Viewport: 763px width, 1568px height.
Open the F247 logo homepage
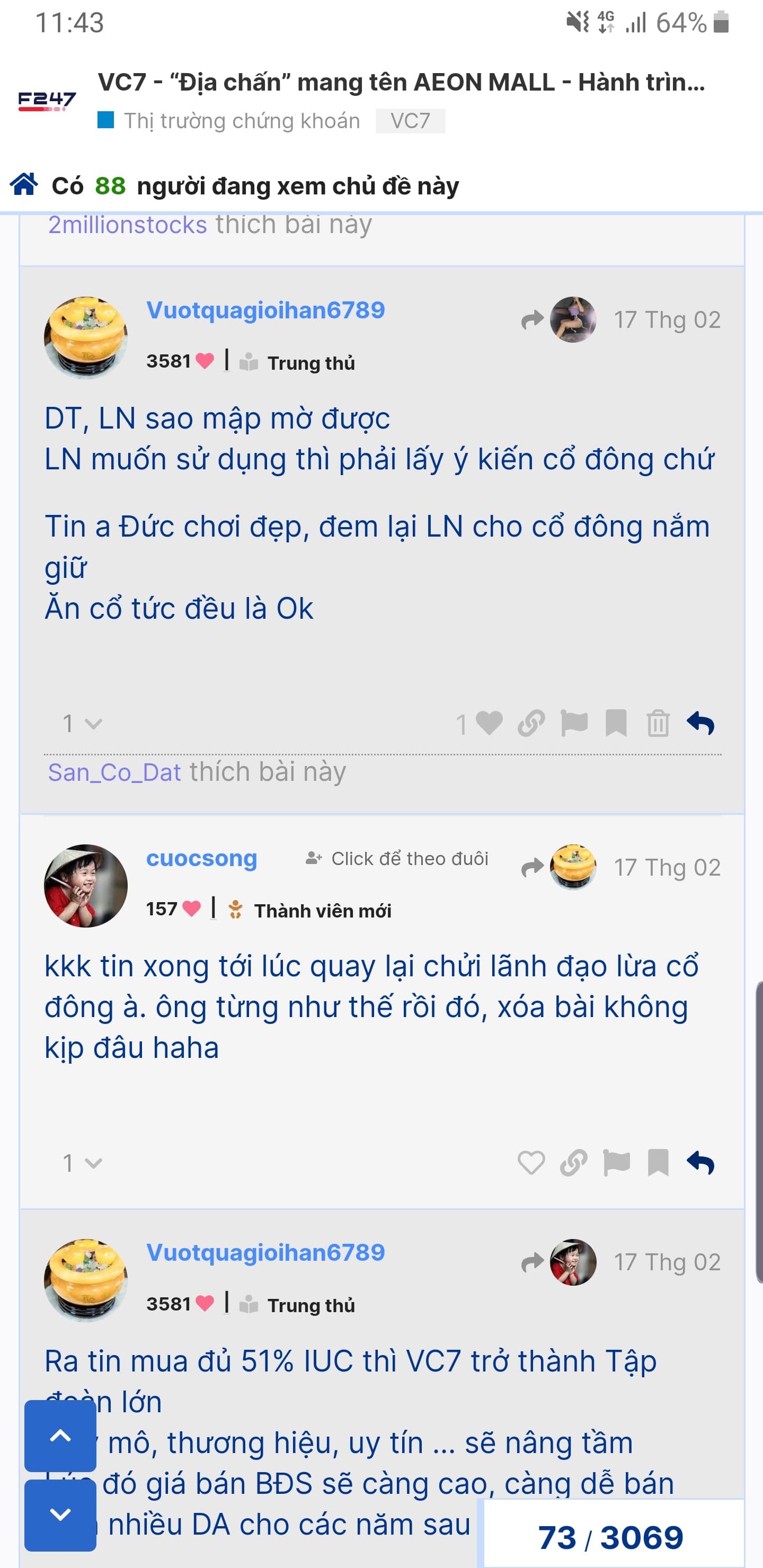tap(47, 101)
